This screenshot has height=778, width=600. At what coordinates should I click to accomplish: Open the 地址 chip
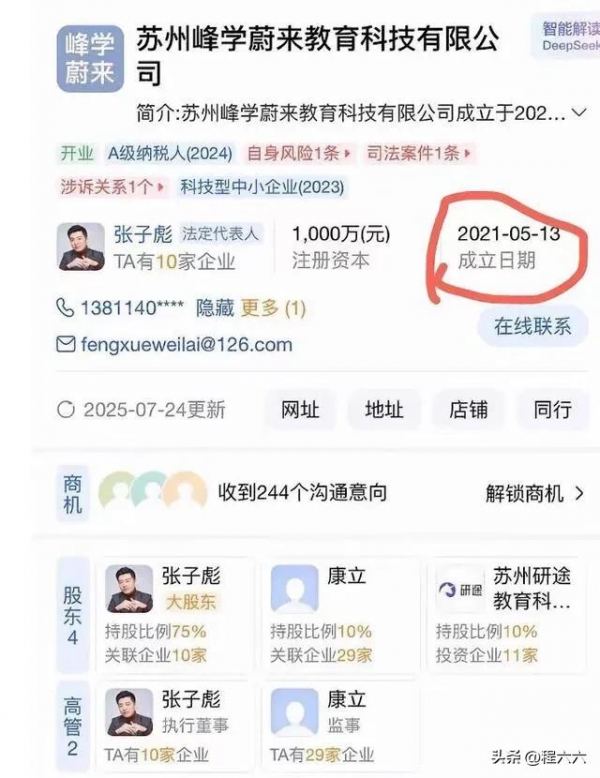[x=384, y=409]
